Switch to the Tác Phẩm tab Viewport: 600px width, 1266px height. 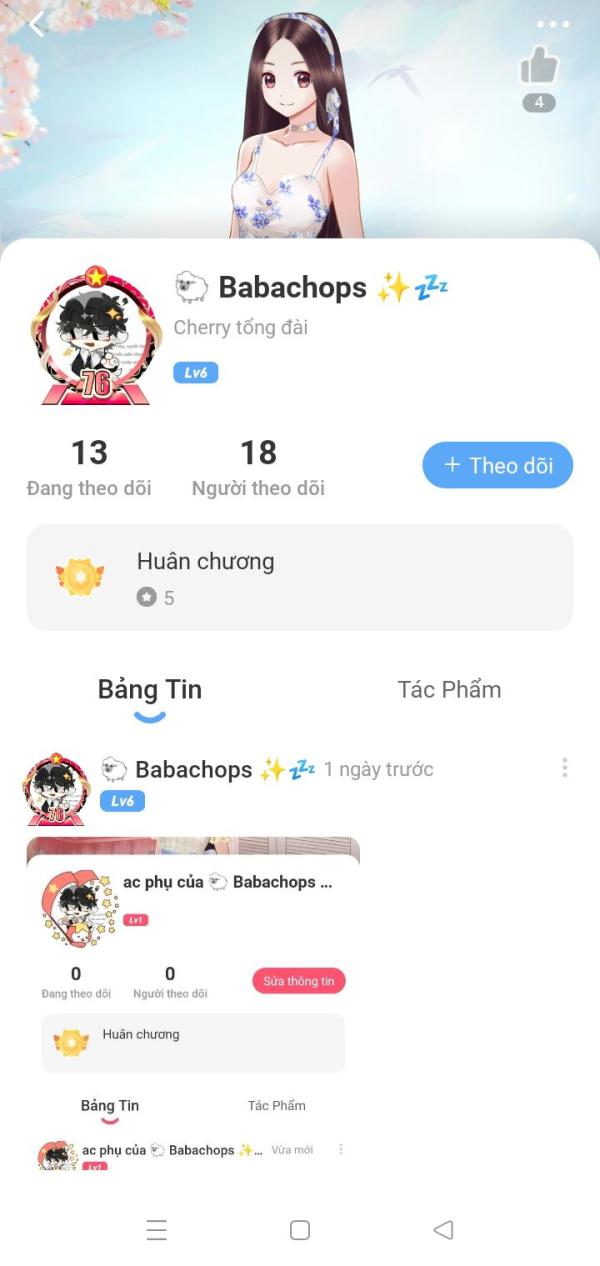(x=449, y=689)
